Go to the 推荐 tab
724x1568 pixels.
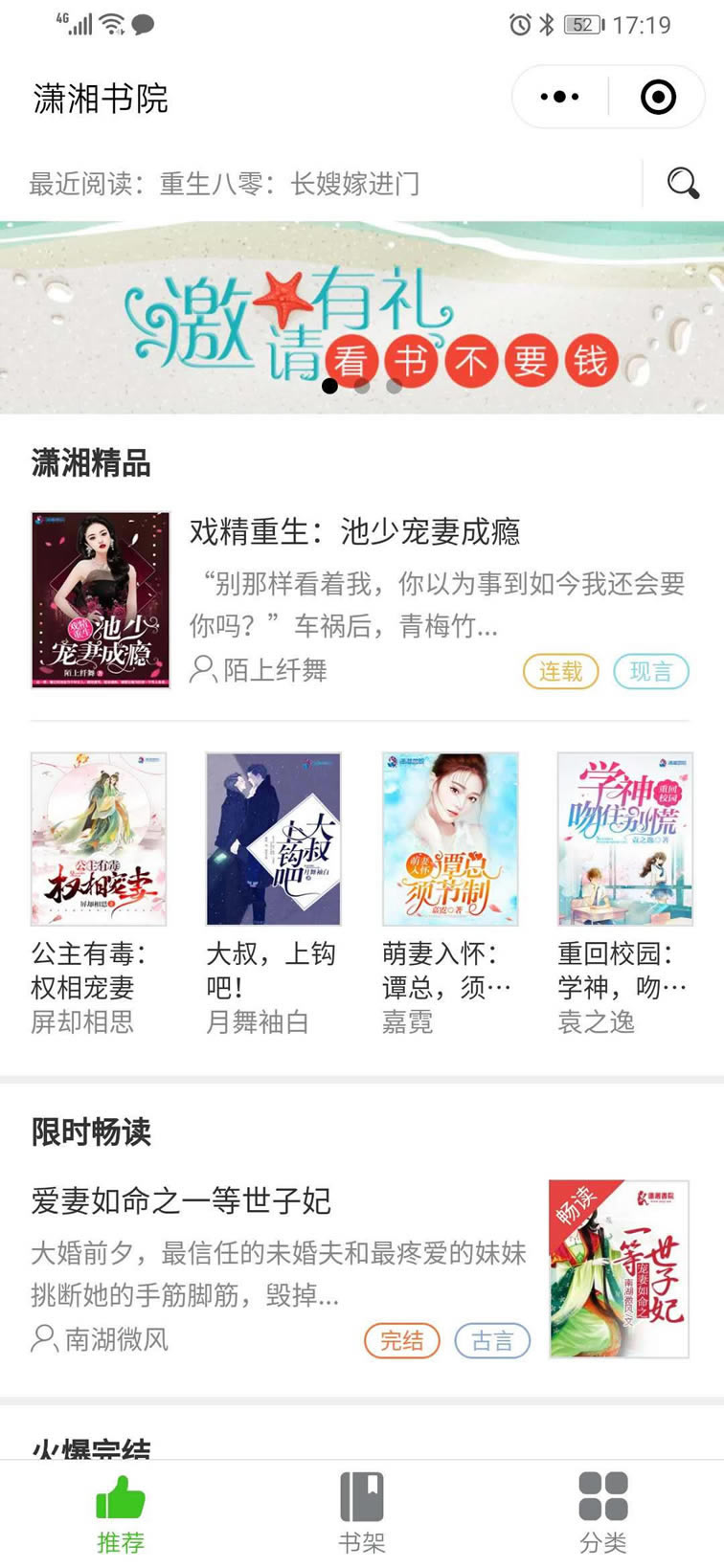121,1513
